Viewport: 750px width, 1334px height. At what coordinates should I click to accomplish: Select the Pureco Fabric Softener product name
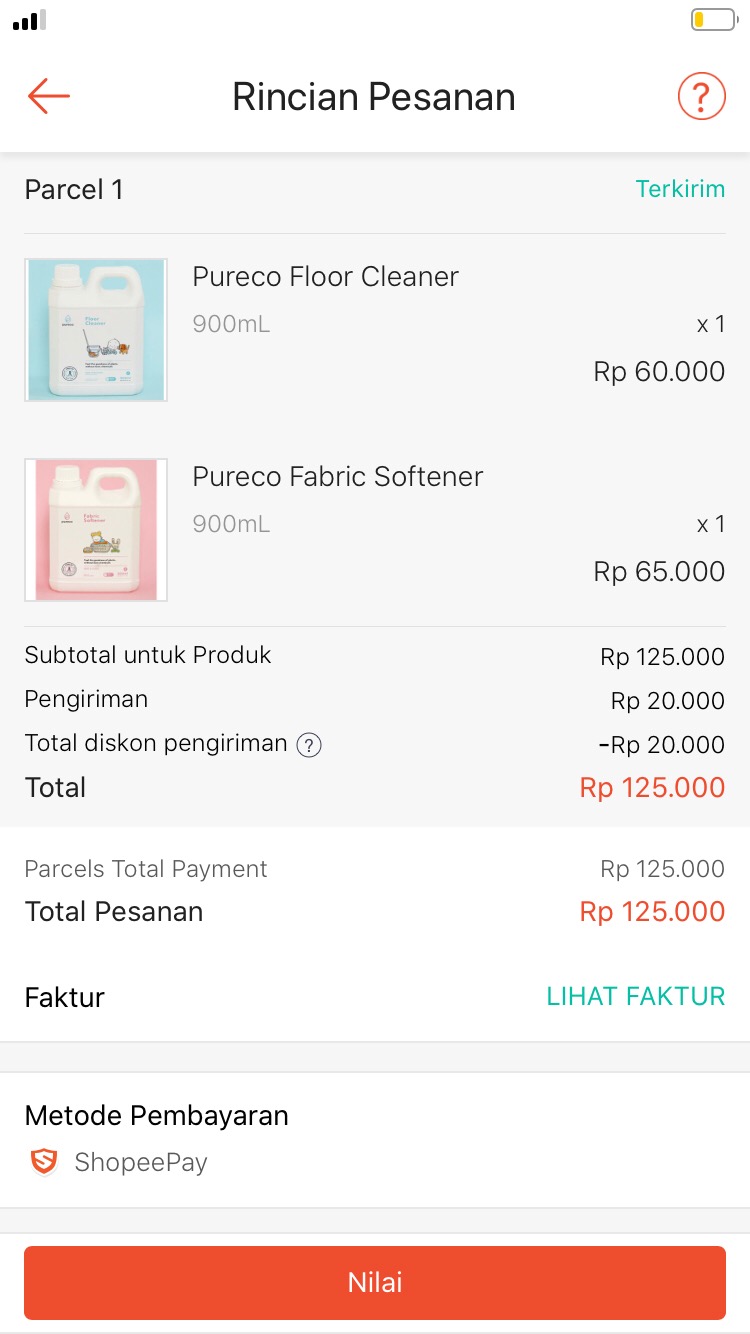(337, 477)
